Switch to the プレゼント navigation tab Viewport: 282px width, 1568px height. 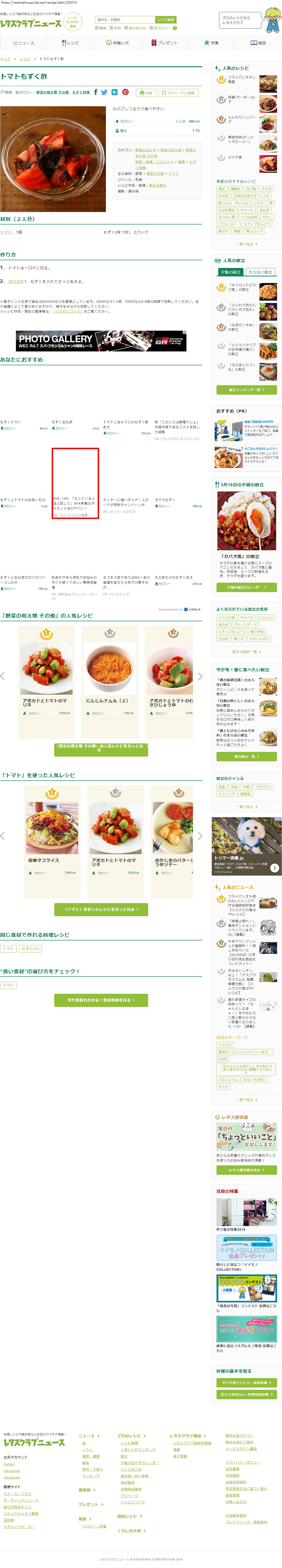pyautogui.click(x=164, y=43)
